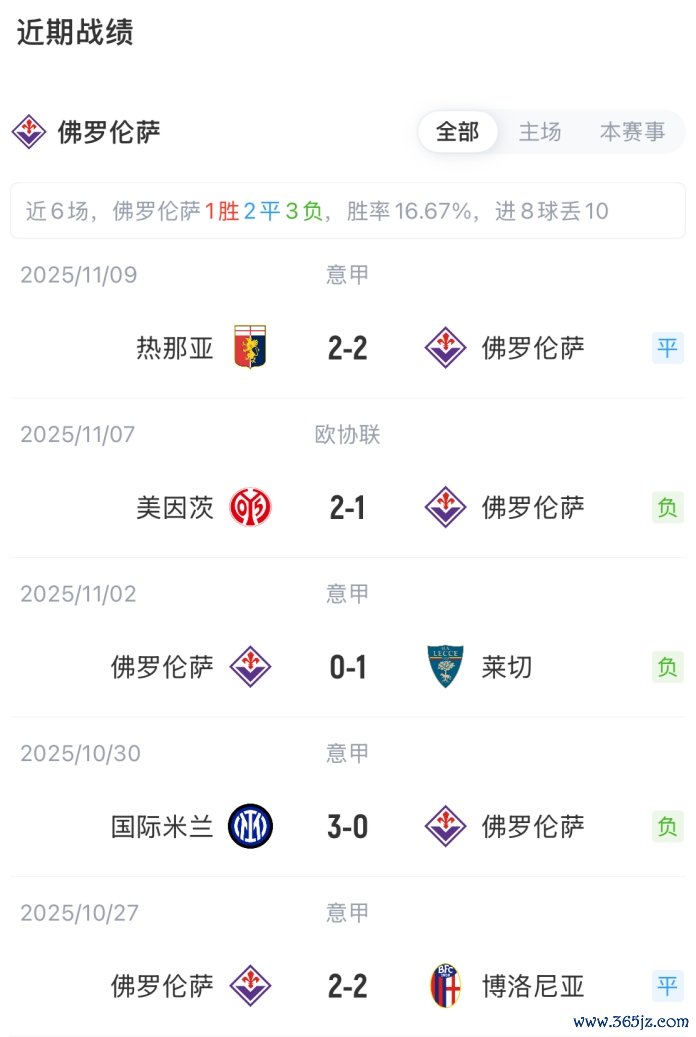Select the 全部 filter tab
Viewport: 696px width, 1037px height.
click(x=457, y=132)
